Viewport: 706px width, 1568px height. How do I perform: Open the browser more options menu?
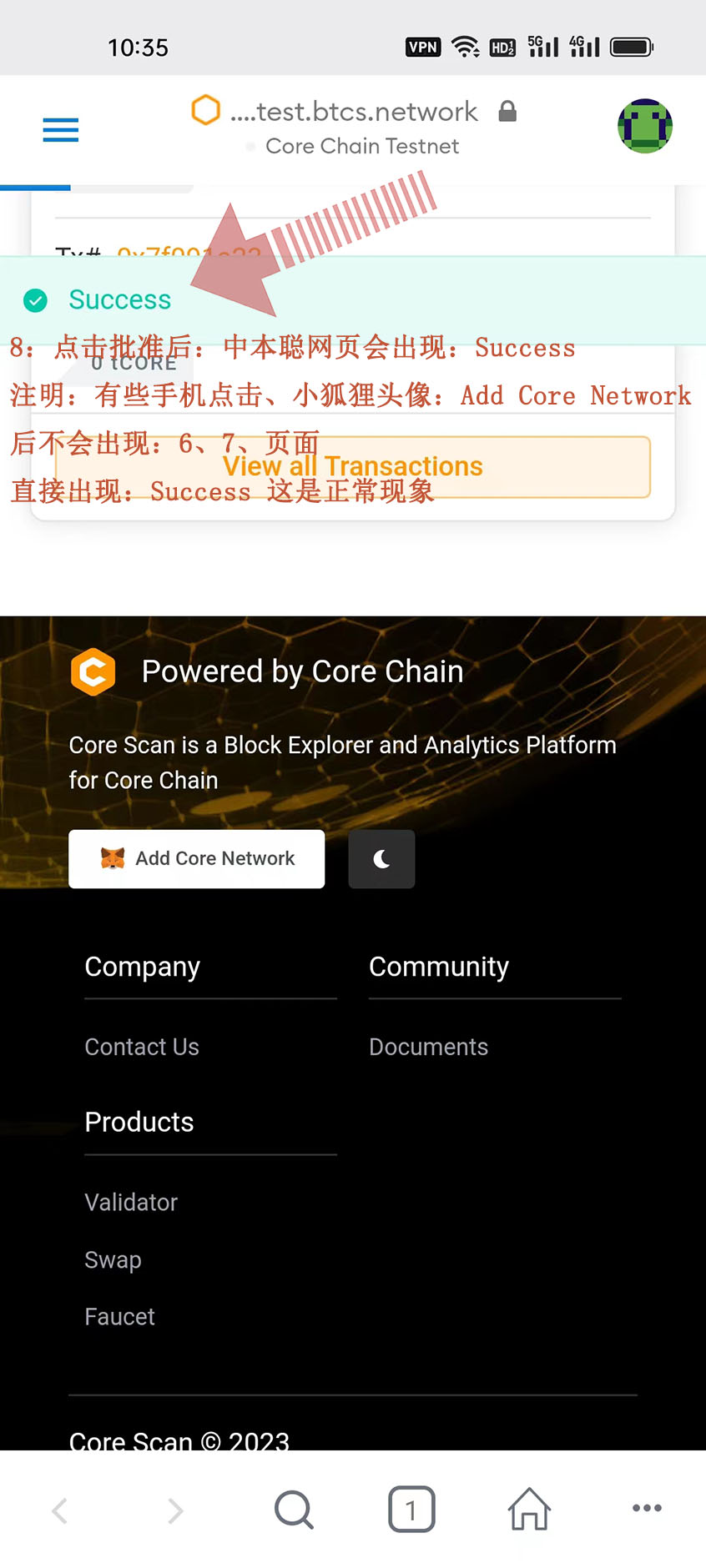coord(647,1508)
